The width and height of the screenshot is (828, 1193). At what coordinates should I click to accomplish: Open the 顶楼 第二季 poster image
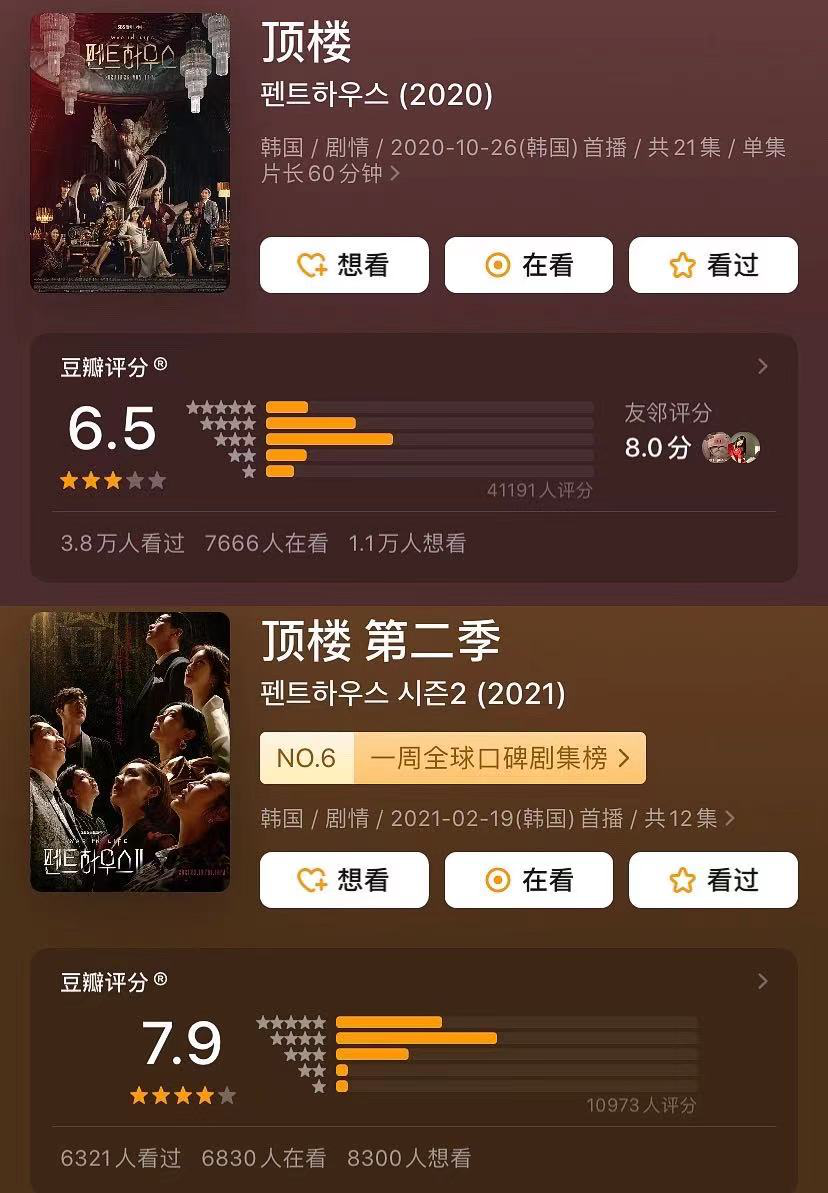(x=130, y=752)
